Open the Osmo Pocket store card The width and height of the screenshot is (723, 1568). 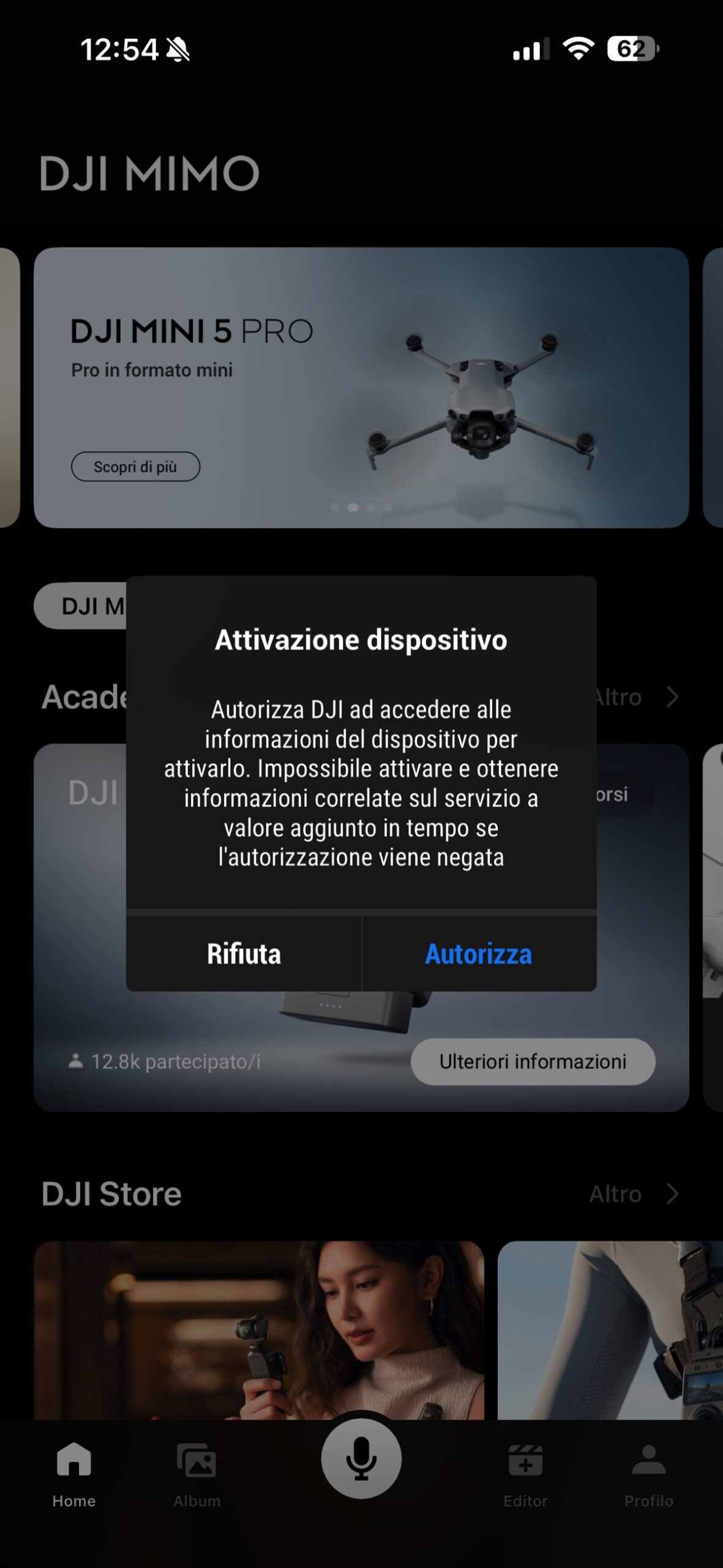point(259,1329)
